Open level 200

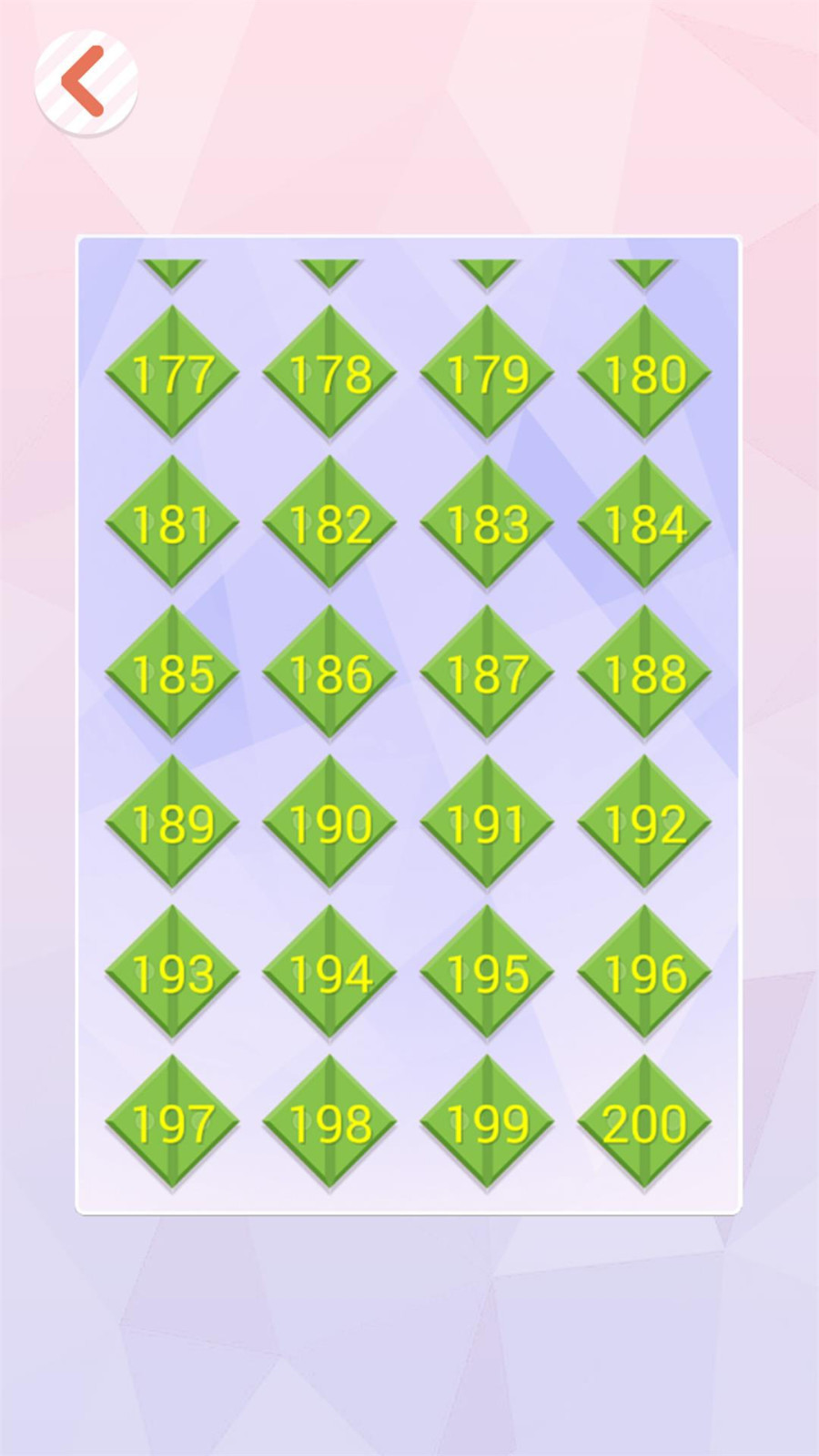[644, 1123]
